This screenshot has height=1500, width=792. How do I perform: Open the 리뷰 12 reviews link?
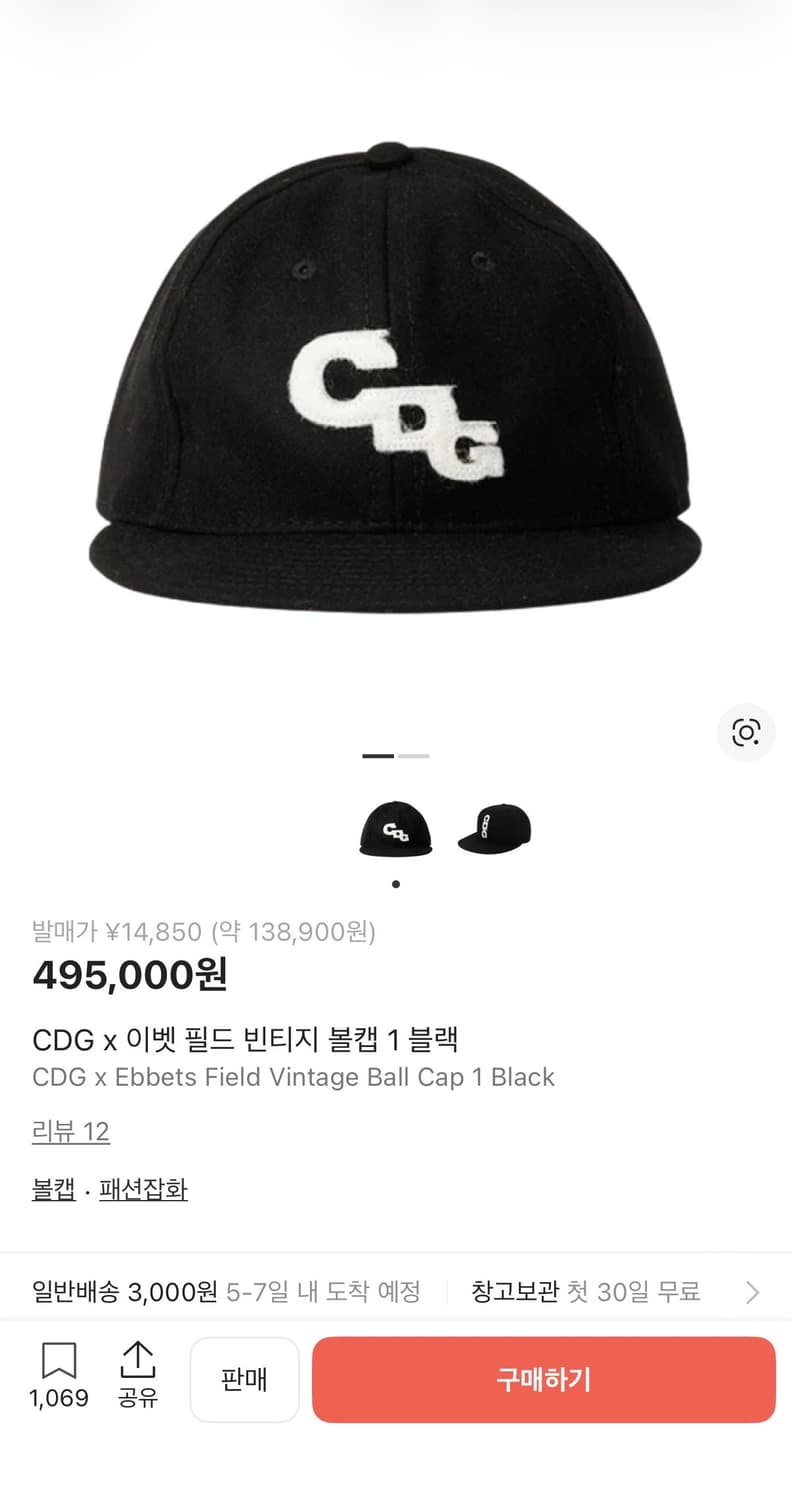(x=71, y=1131)
